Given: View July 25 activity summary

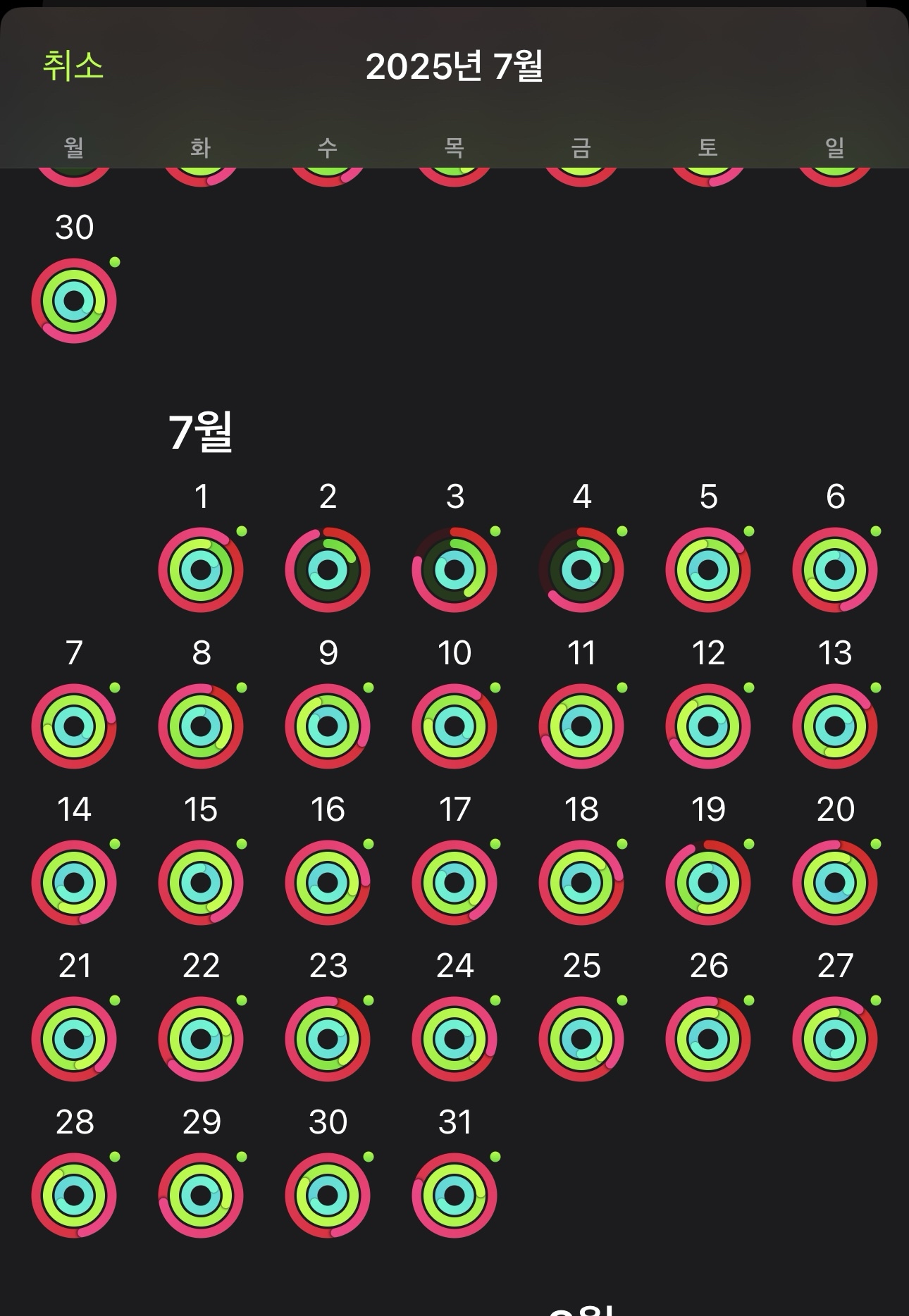Looking at the screenshot, I should 581,1038.
